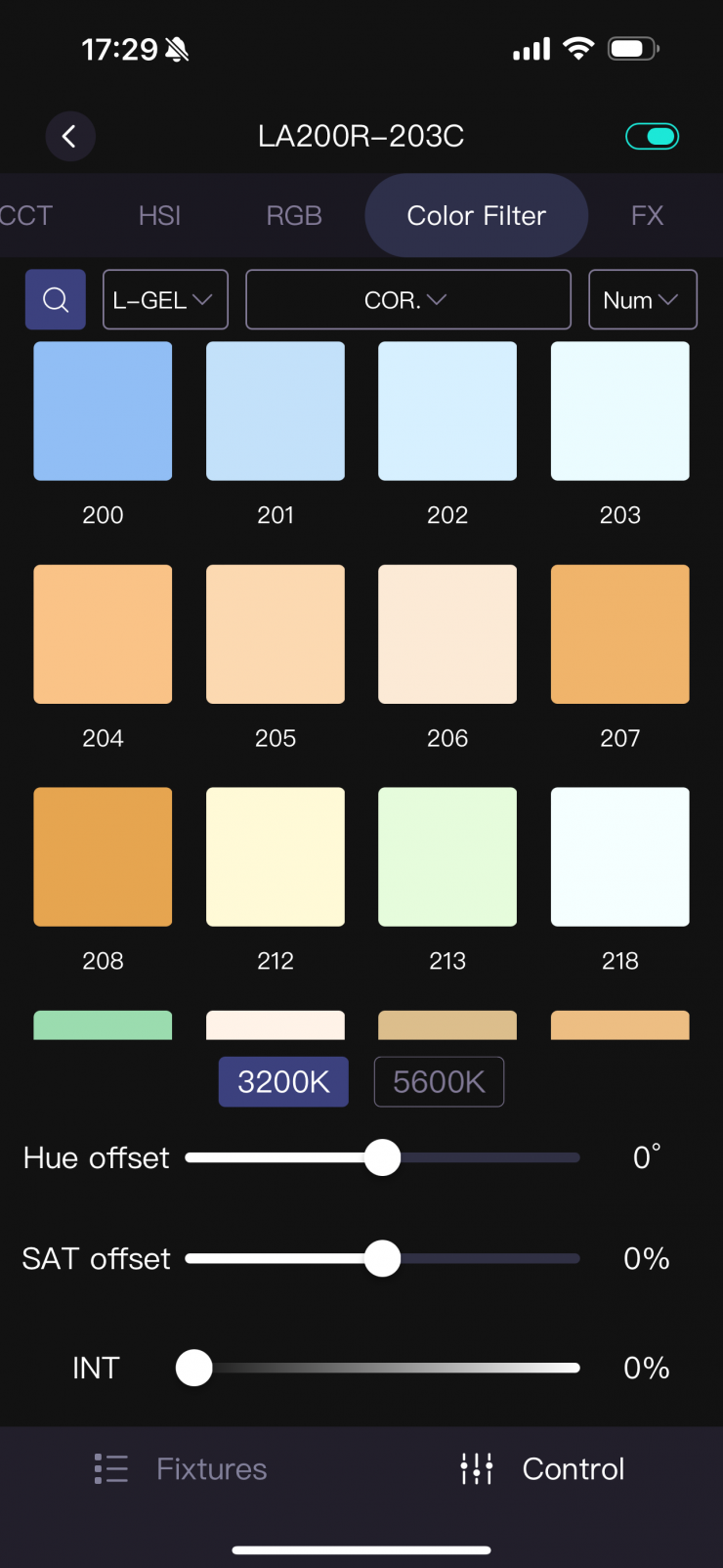Open the filter search icon
This screenshot has height=1568, width=723.
[56, 300]
